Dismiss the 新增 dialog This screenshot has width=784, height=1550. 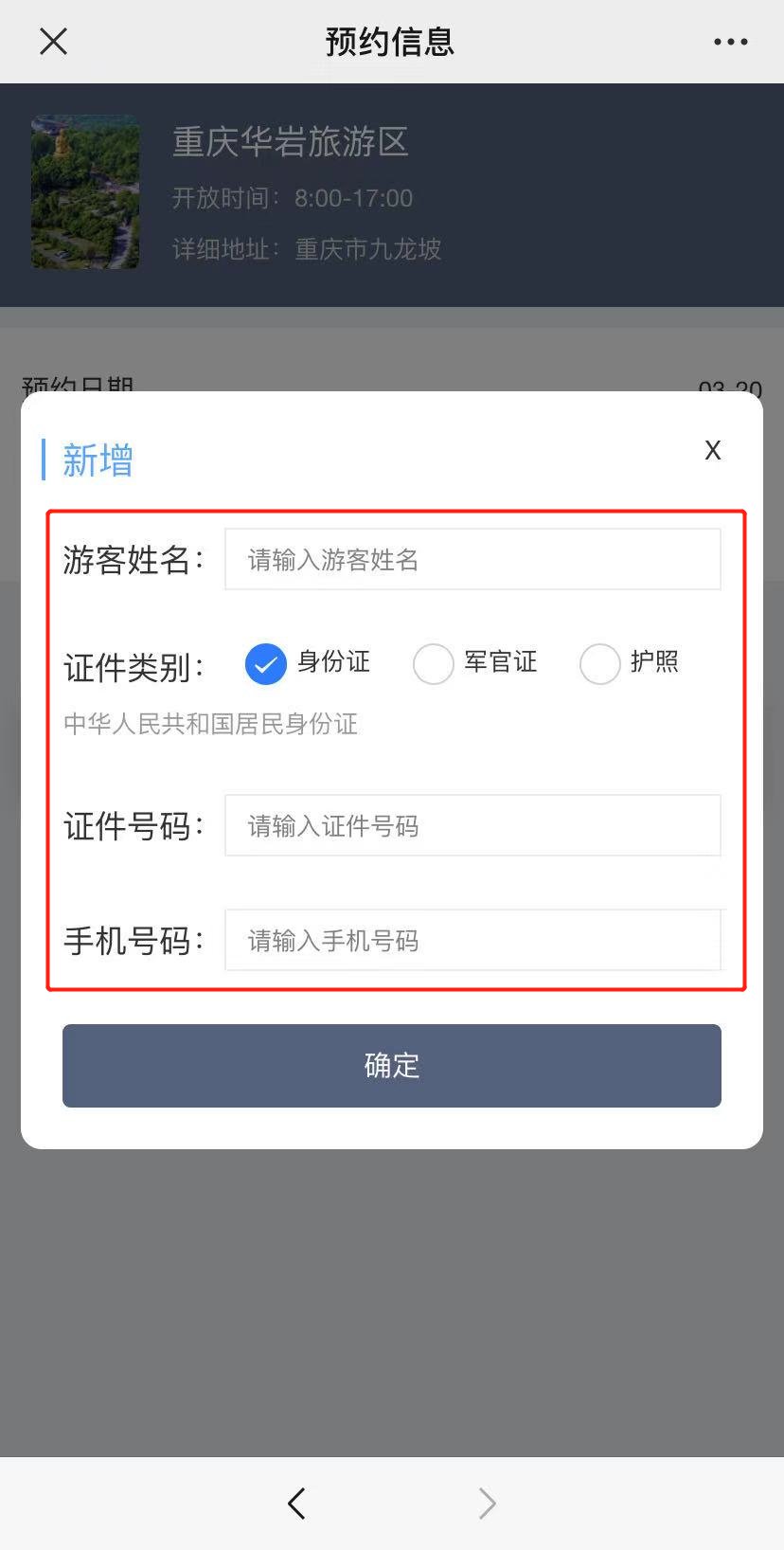pyautogui.click(x=713, y=450)
